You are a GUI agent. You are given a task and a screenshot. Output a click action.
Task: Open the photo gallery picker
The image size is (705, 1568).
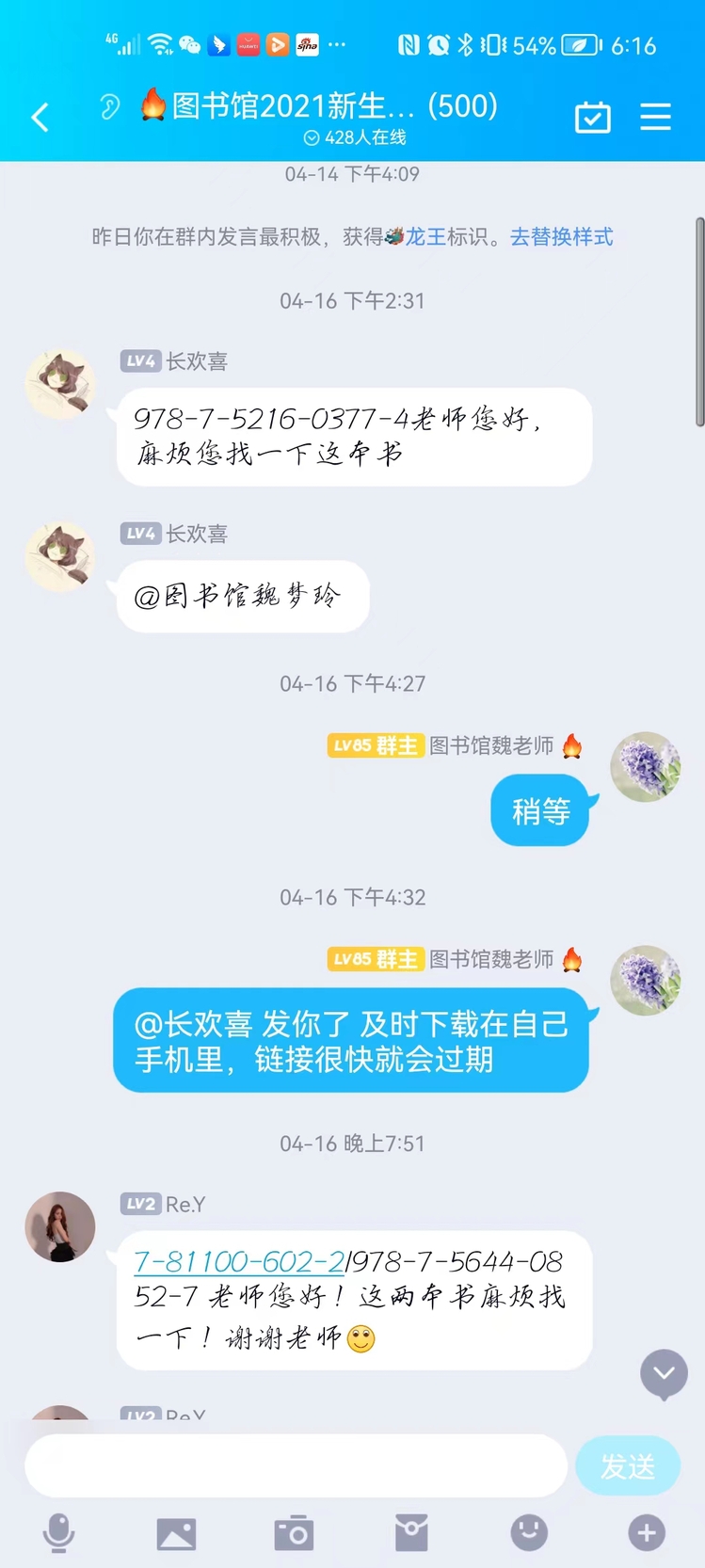point(176,1533)
